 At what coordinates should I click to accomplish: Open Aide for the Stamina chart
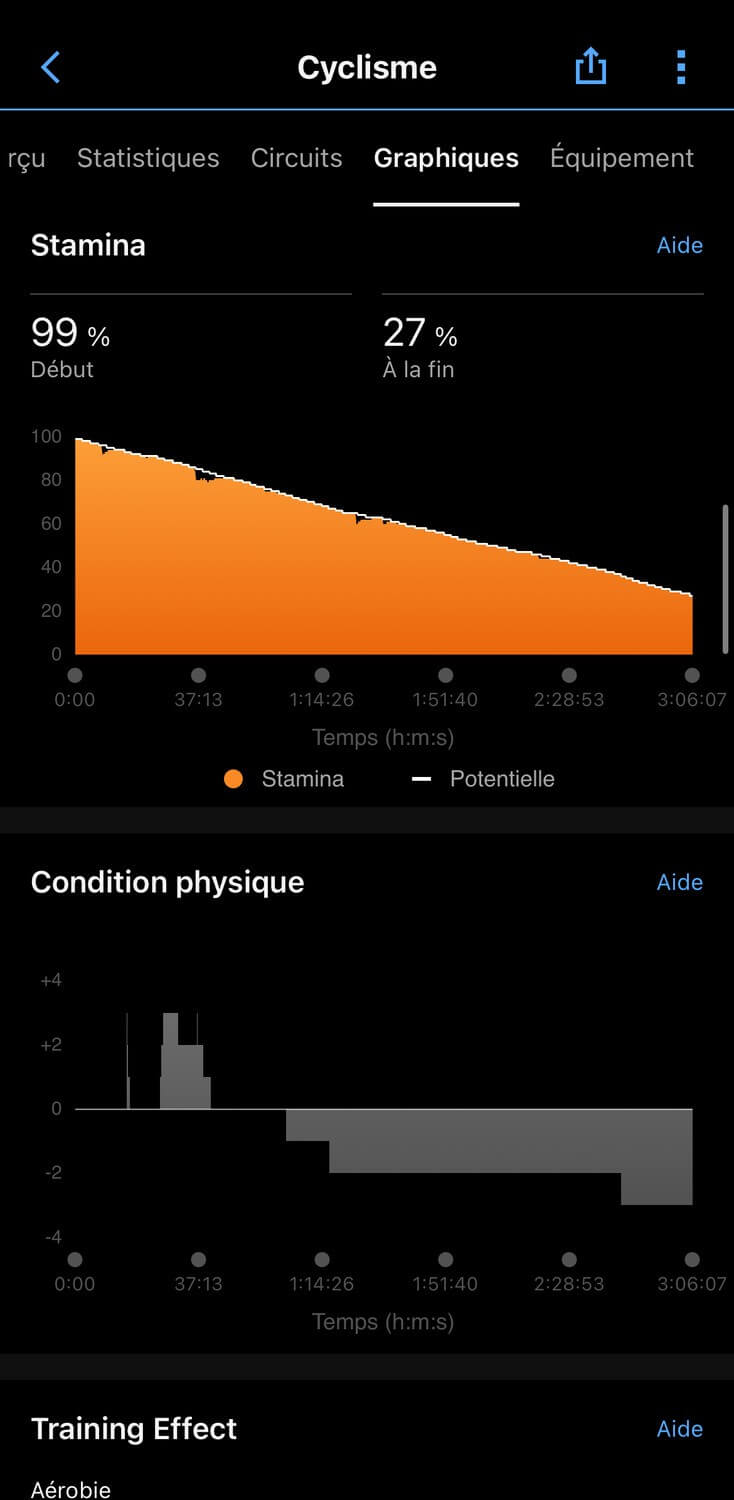679,245
